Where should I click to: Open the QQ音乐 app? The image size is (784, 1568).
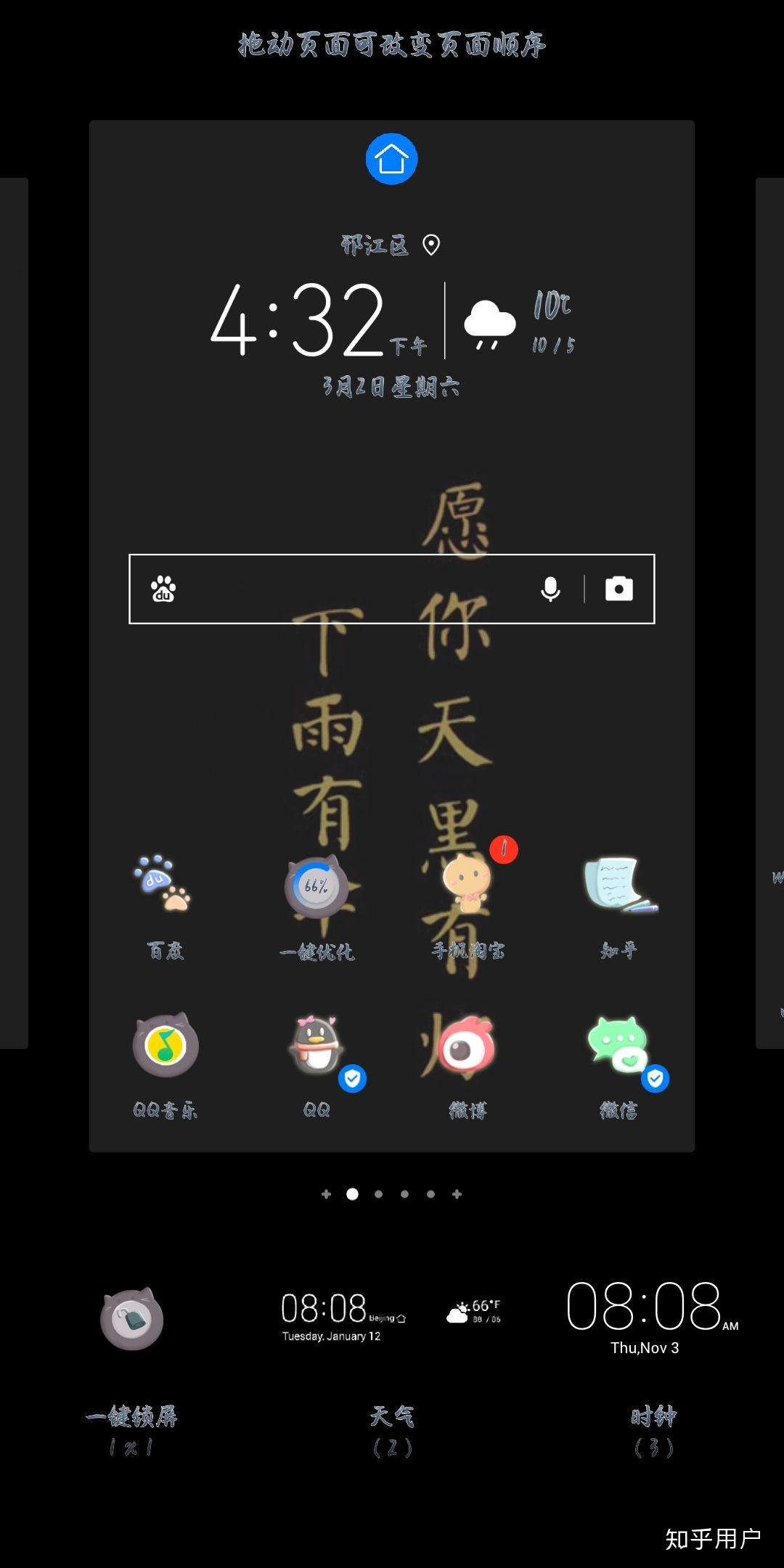pyautogui.click(x=165, y=1046)
